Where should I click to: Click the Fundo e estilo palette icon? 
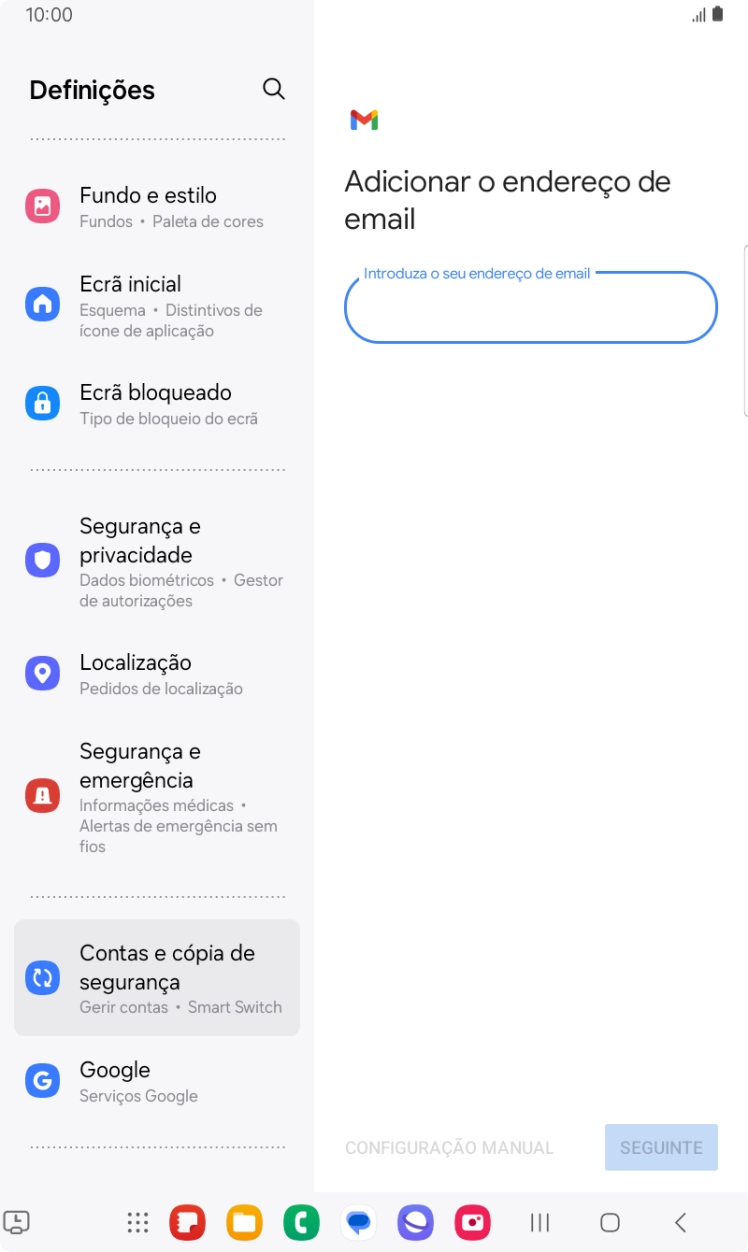click(42, 205)
